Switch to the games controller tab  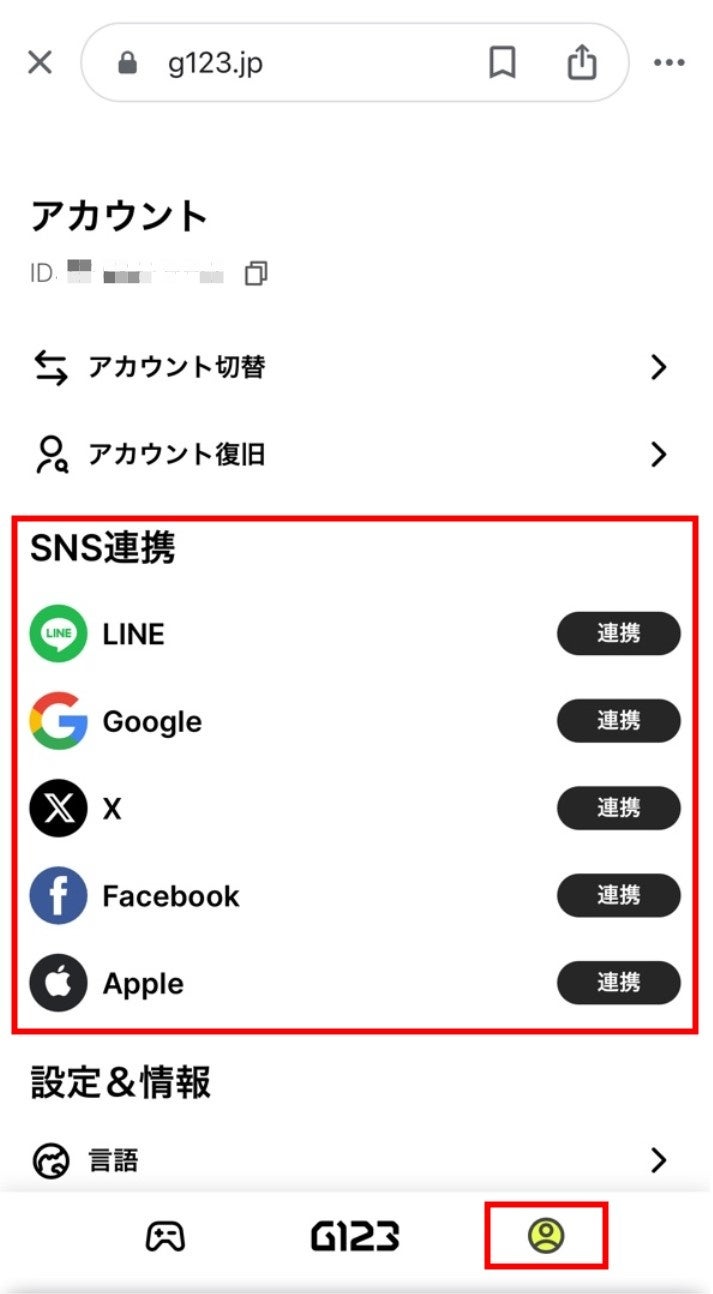(x=164, y=1237)
